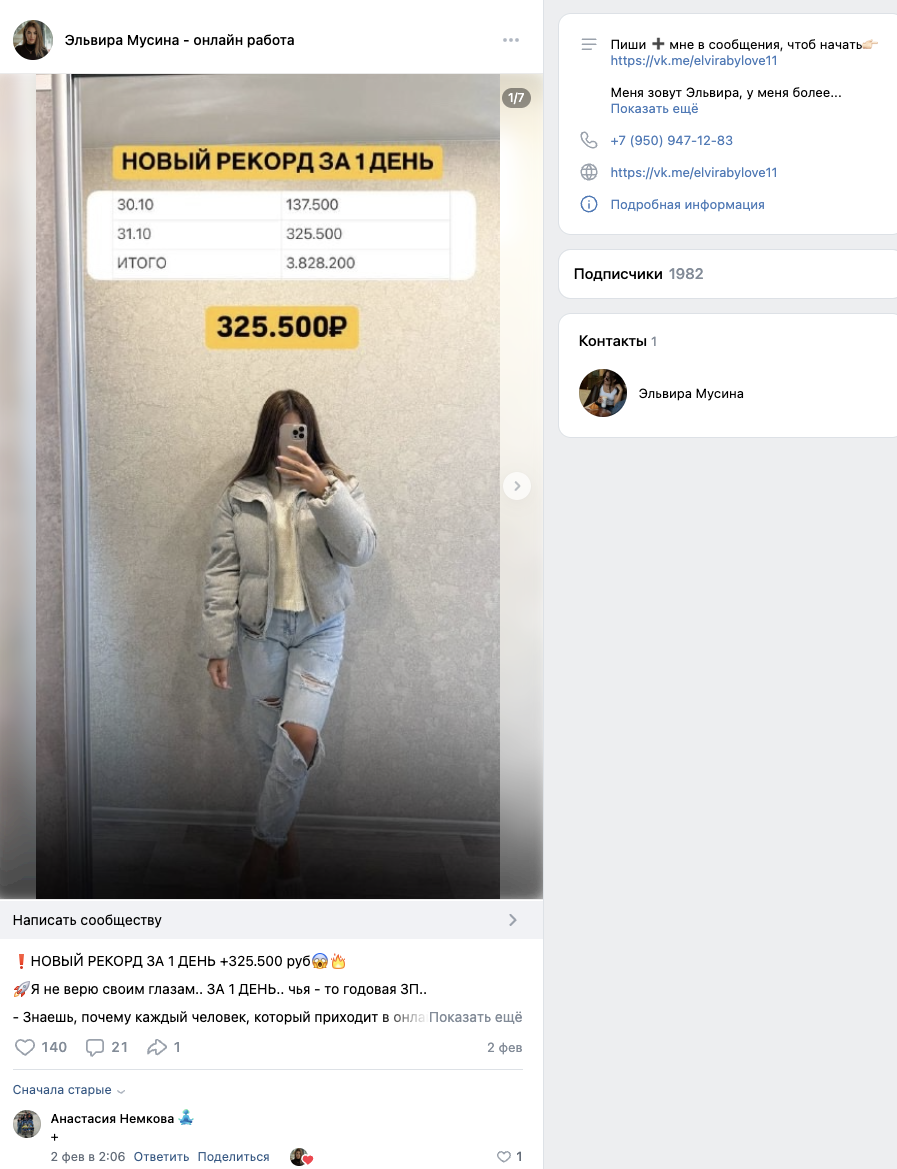Viewport: 897px width, 1169px height.
Task: Expand the post text with Показать ещё
Action: (x=476, y=1017)
